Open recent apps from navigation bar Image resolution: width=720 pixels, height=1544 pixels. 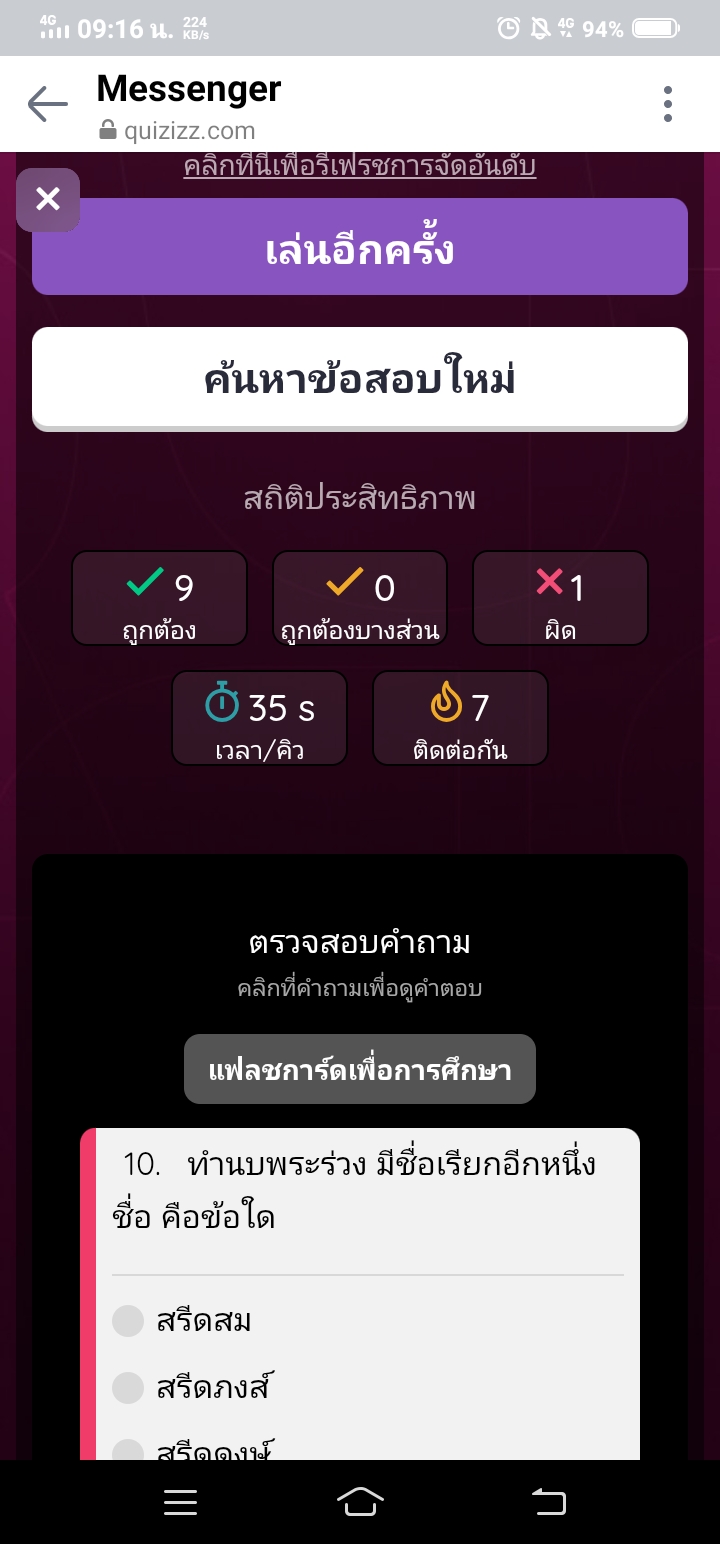click(180, 1502)
